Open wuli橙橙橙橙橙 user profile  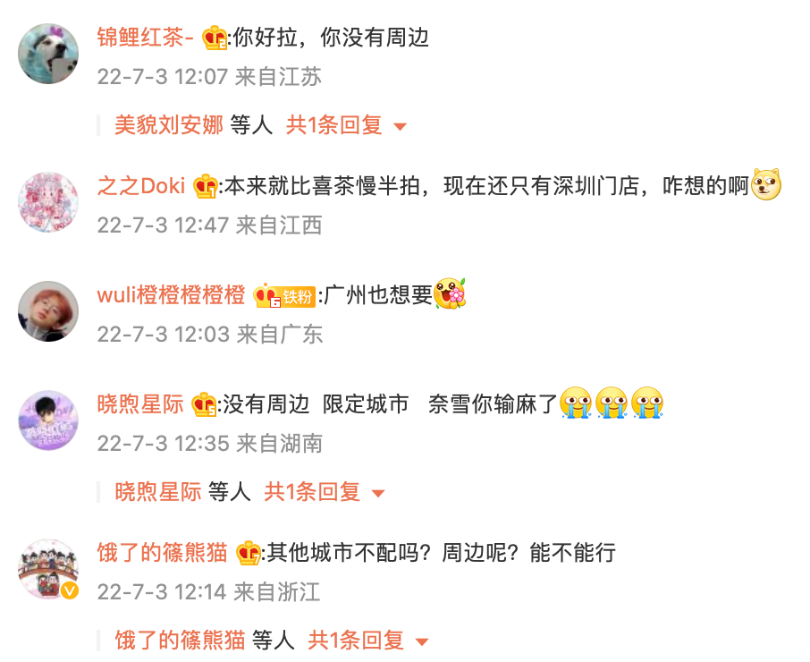coord(170,295)
